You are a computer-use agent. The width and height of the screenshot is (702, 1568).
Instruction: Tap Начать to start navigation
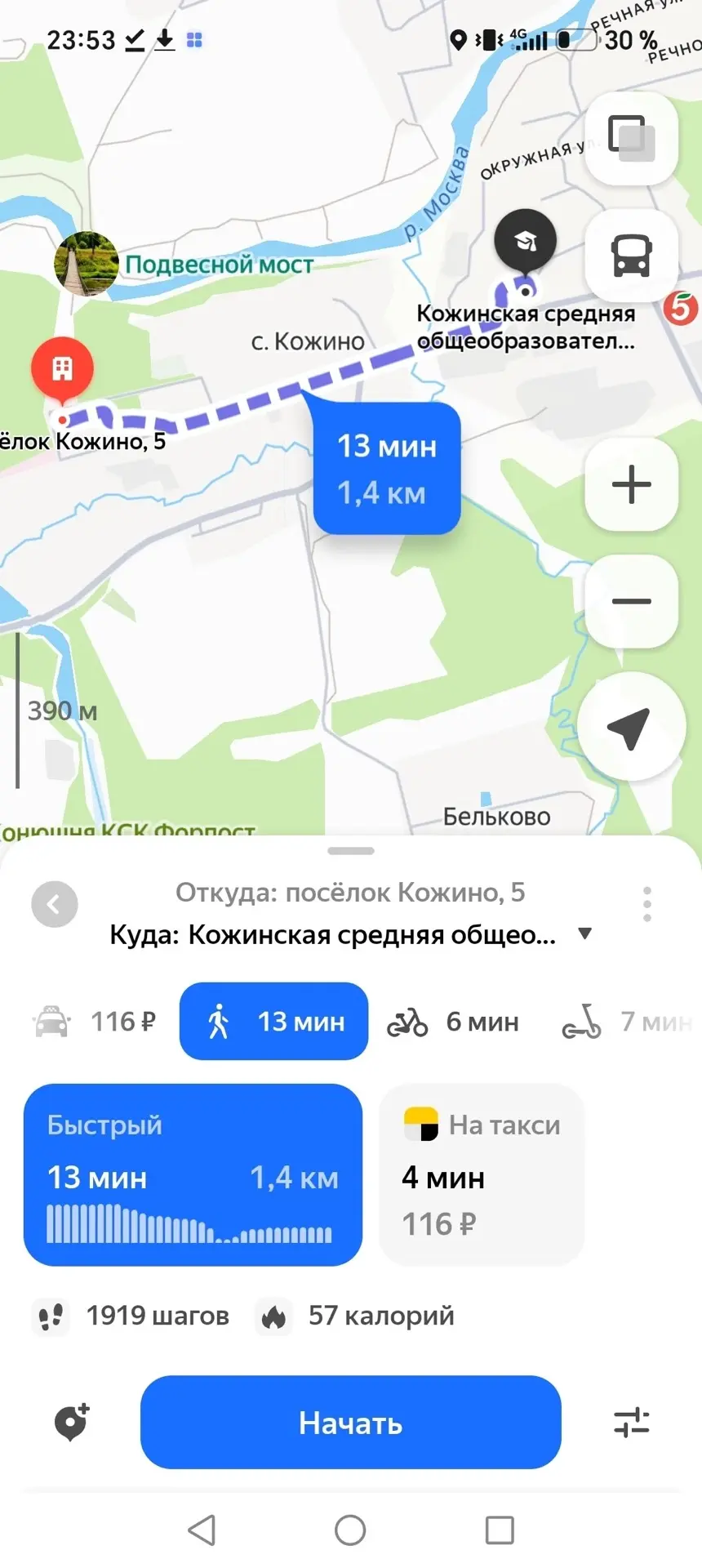(x=351, y=1423)
